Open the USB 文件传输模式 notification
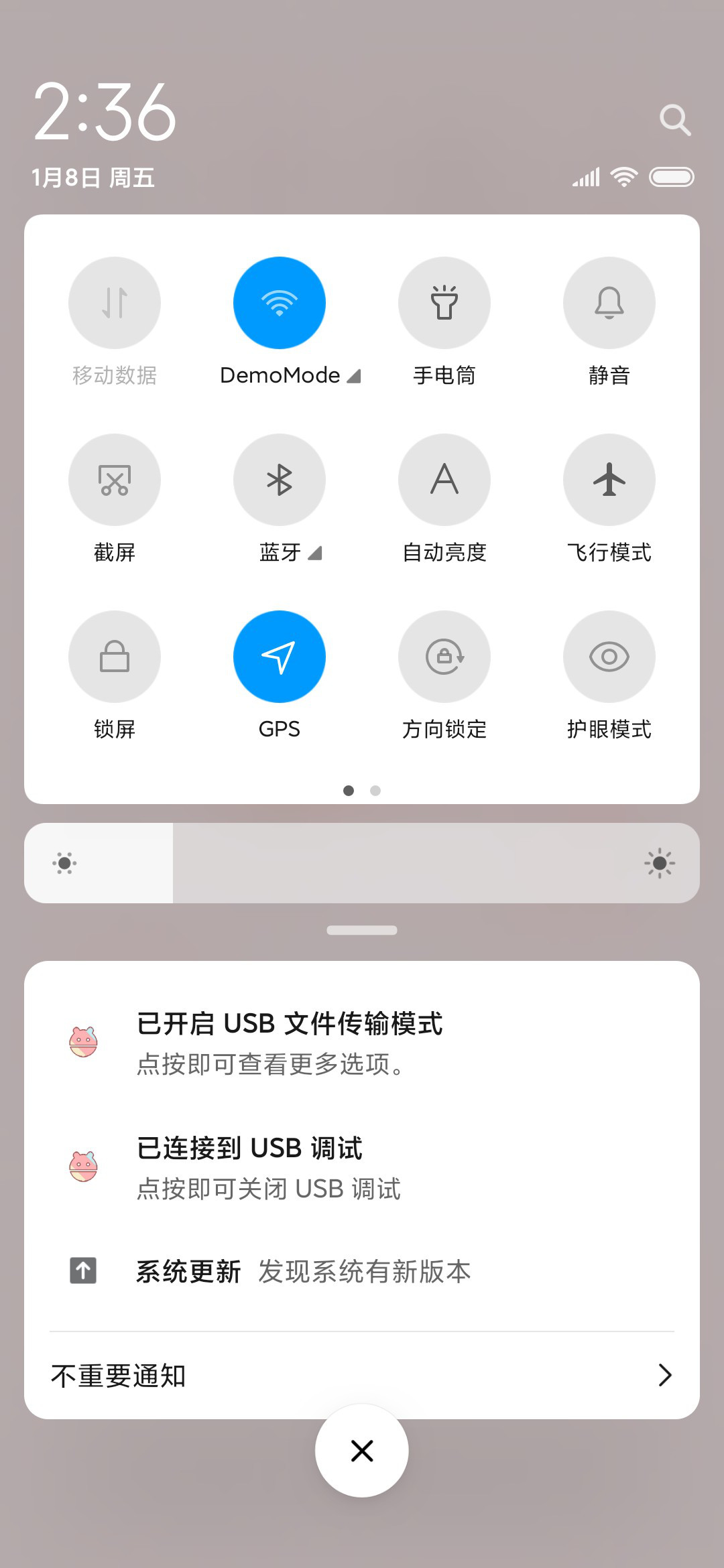 (x=362, y=1043)
